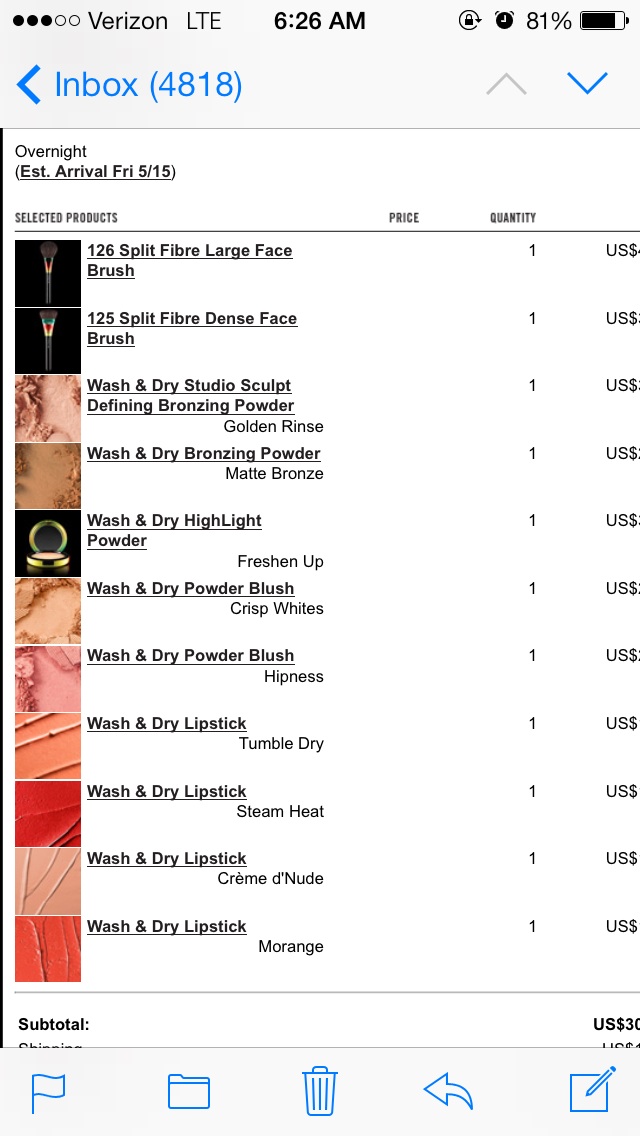Go back to the Inbox
Screen dimensions: 640x1136
129,84
